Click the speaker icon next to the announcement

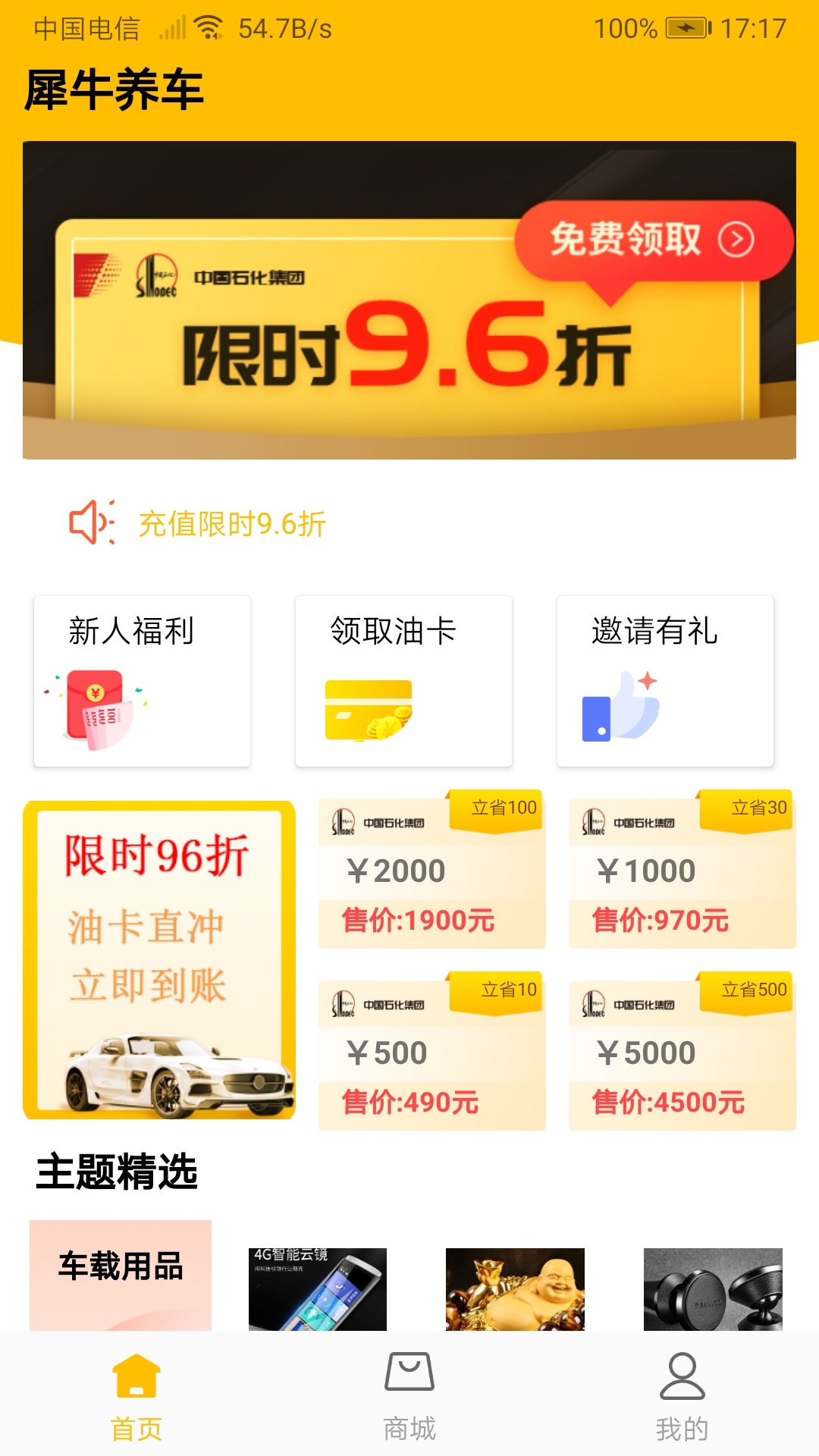click(93, 522)
